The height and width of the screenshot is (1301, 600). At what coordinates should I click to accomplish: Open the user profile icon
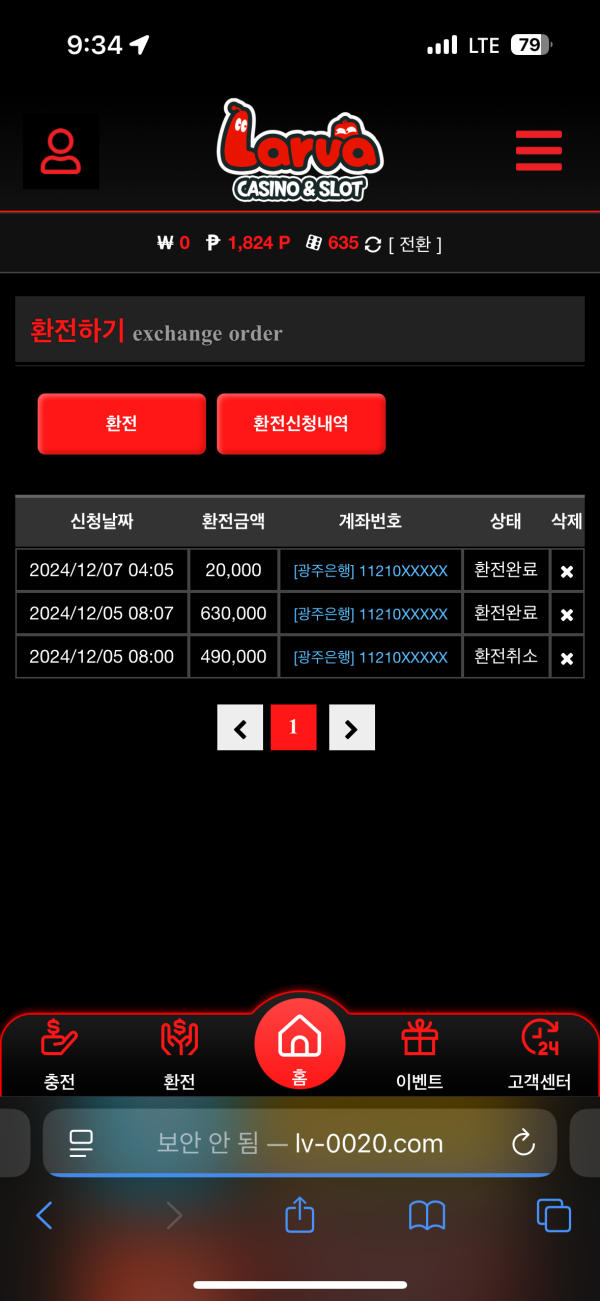click(x=61, y=151)
